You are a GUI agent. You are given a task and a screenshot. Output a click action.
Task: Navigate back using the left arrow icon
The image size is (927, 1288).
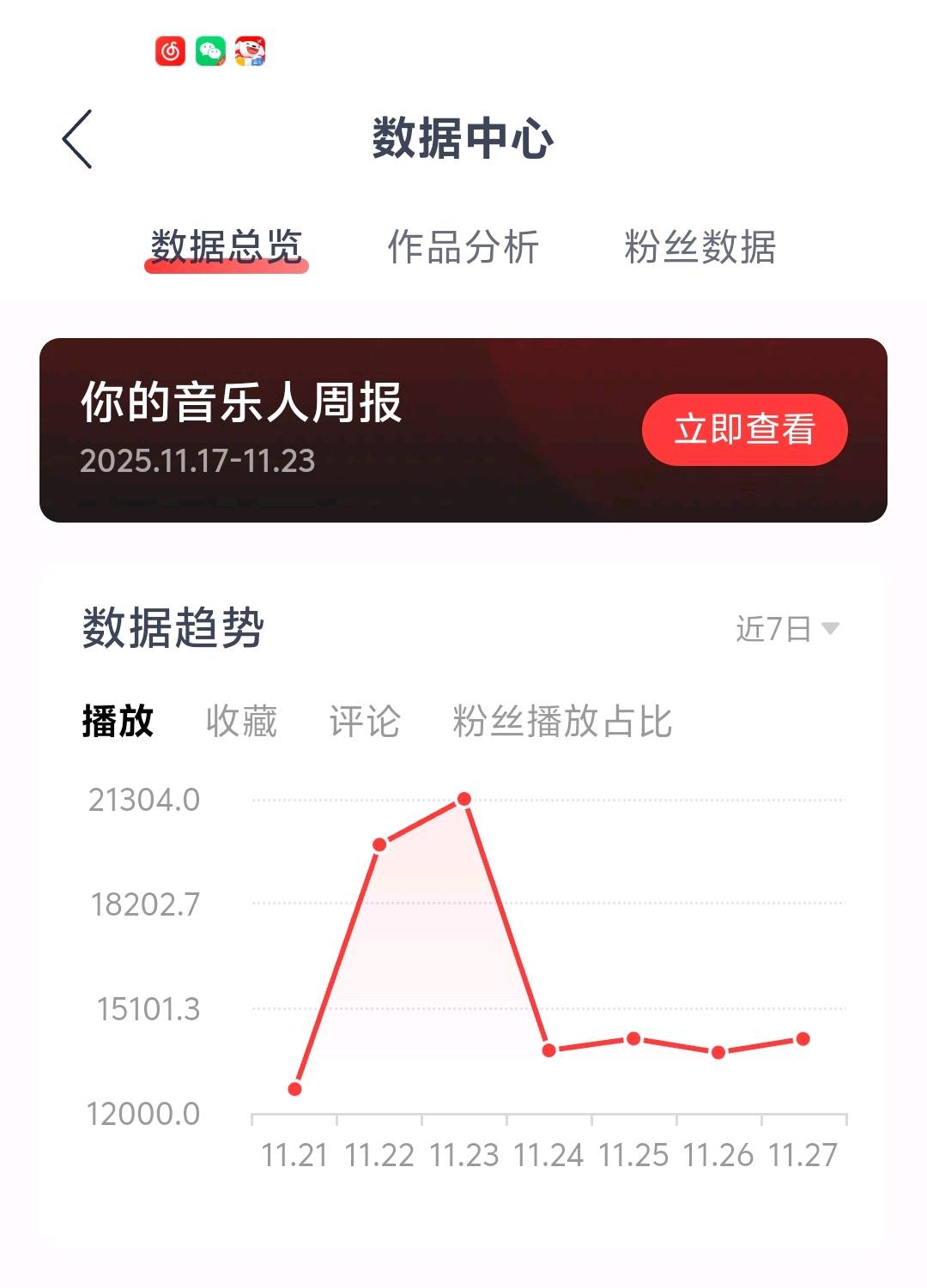coord(77,137)
